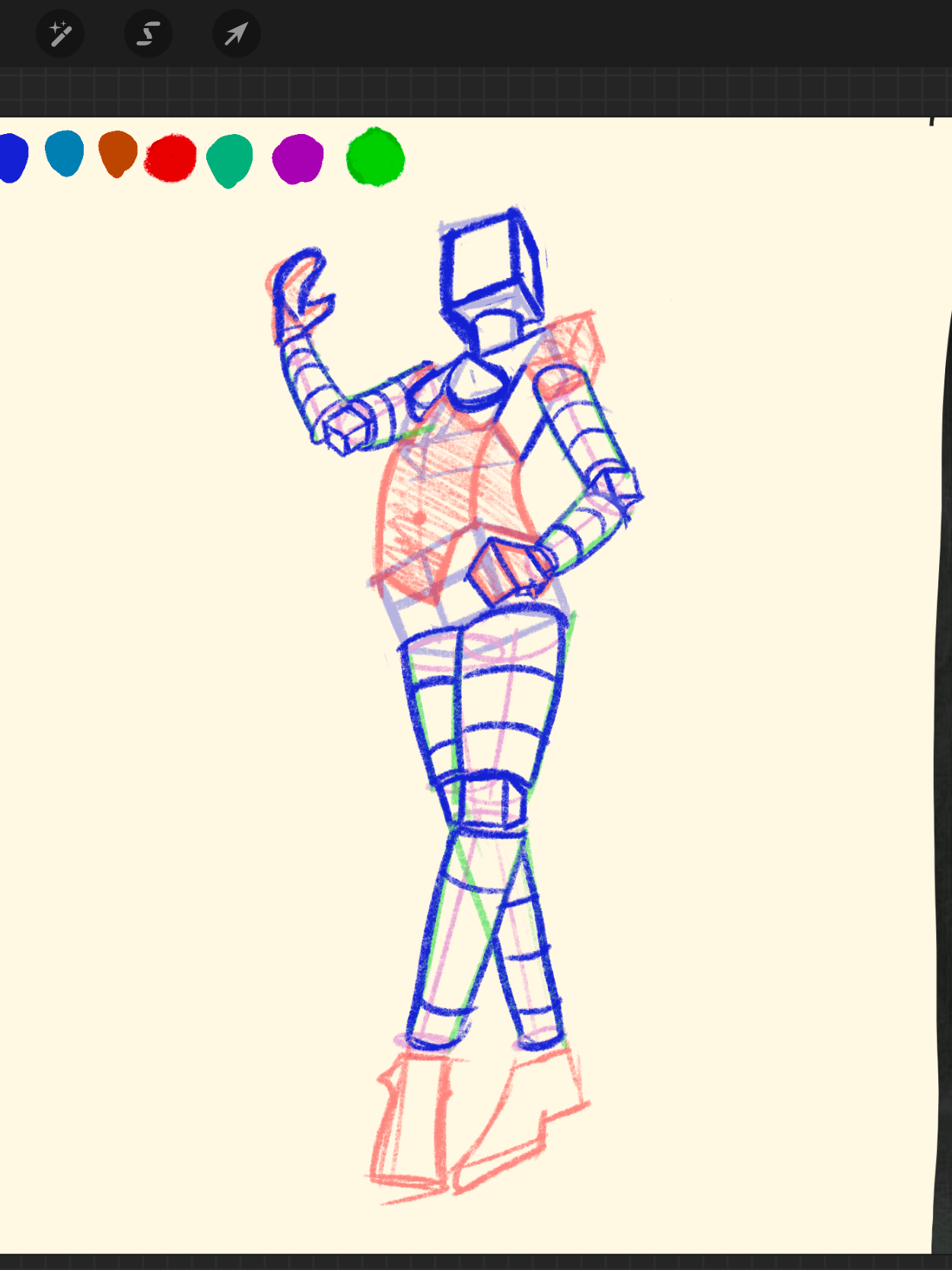This screenshot has width=952, height=1270.
Task: Activate the Transform arrow tool
Action: (236, 34)
